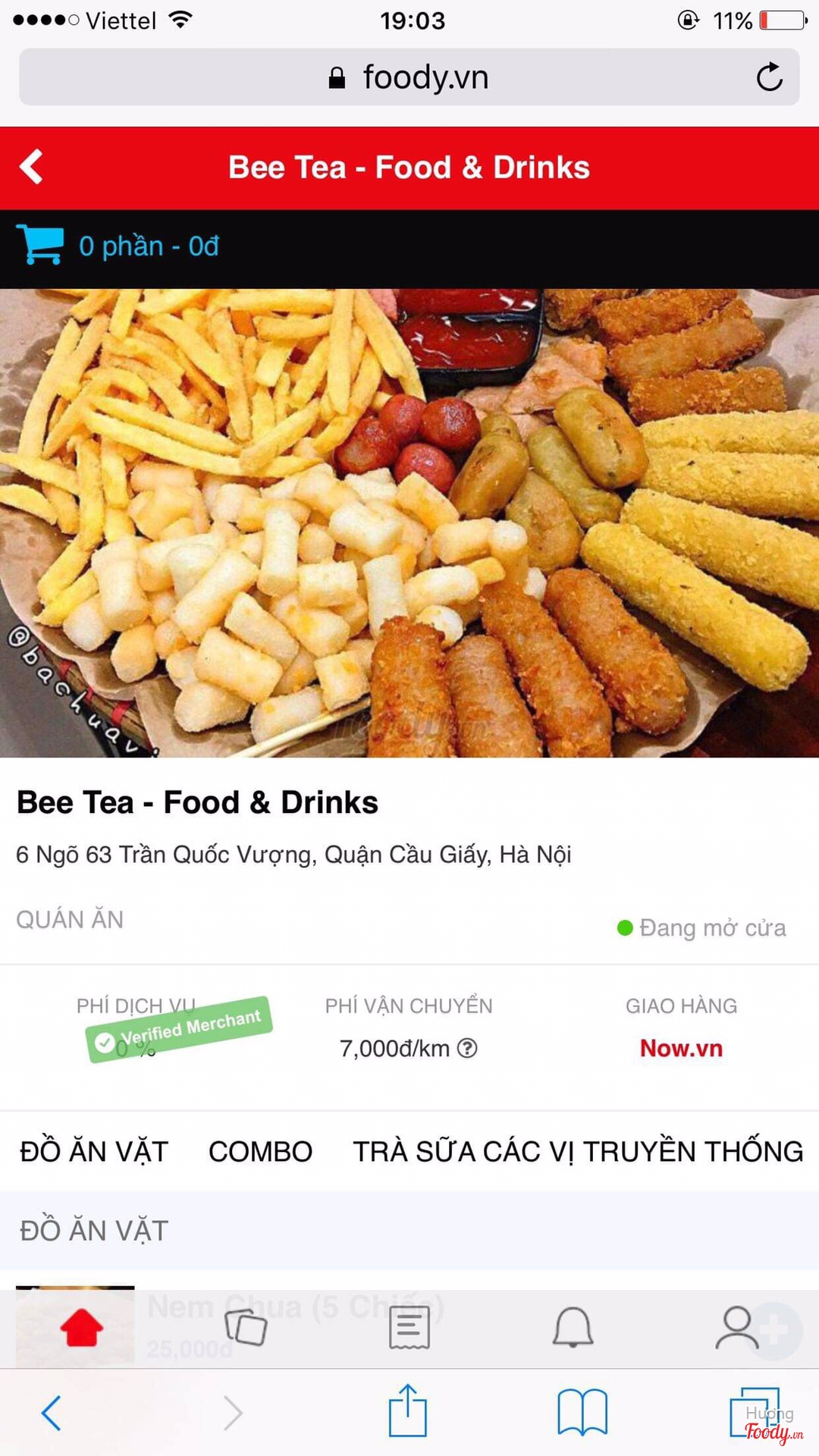Open Safari bookmarks

coord(582,1413)
